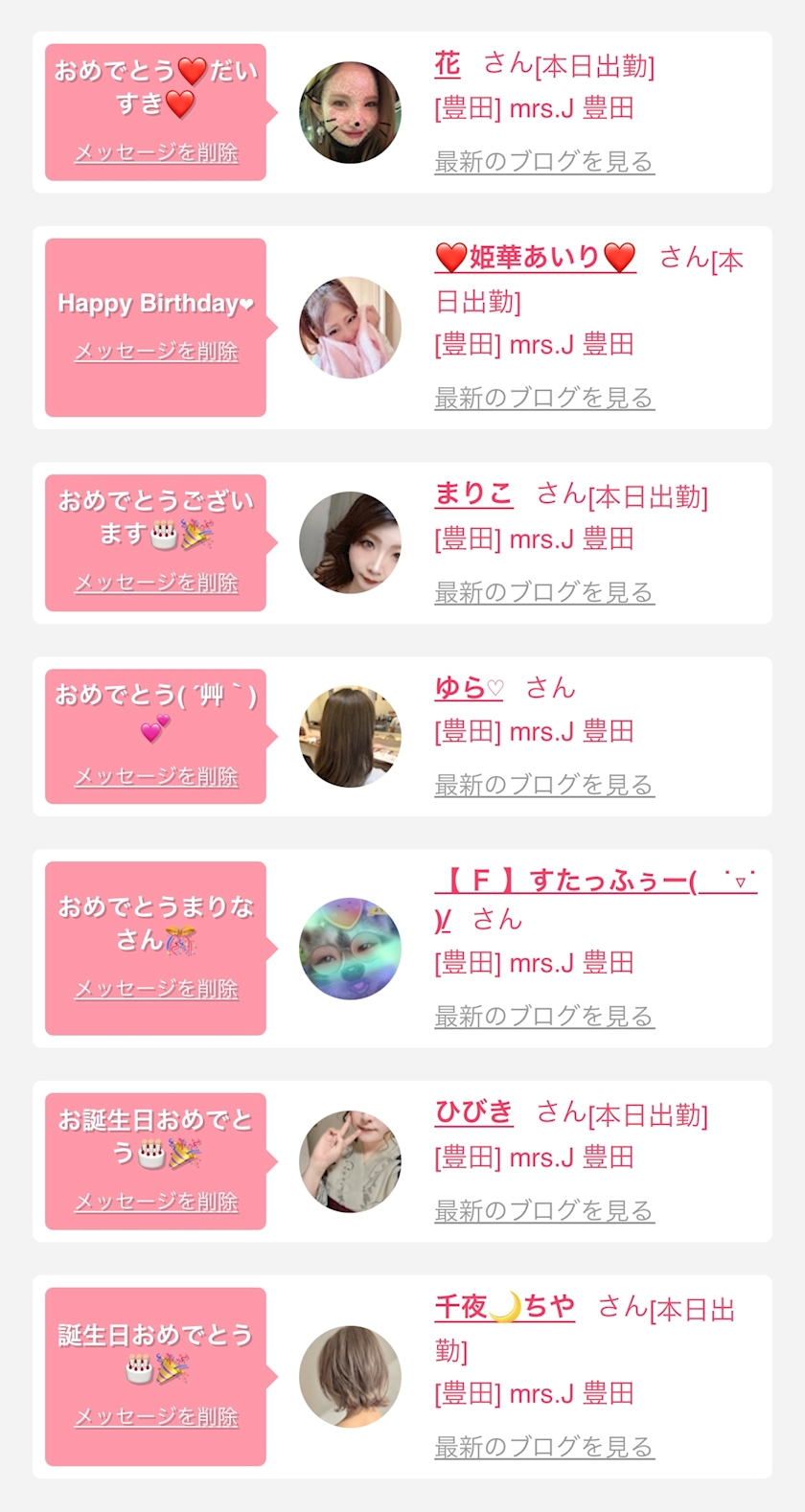Delete the おめでとうございます message

pyautogui.click(x=156, y=583)
